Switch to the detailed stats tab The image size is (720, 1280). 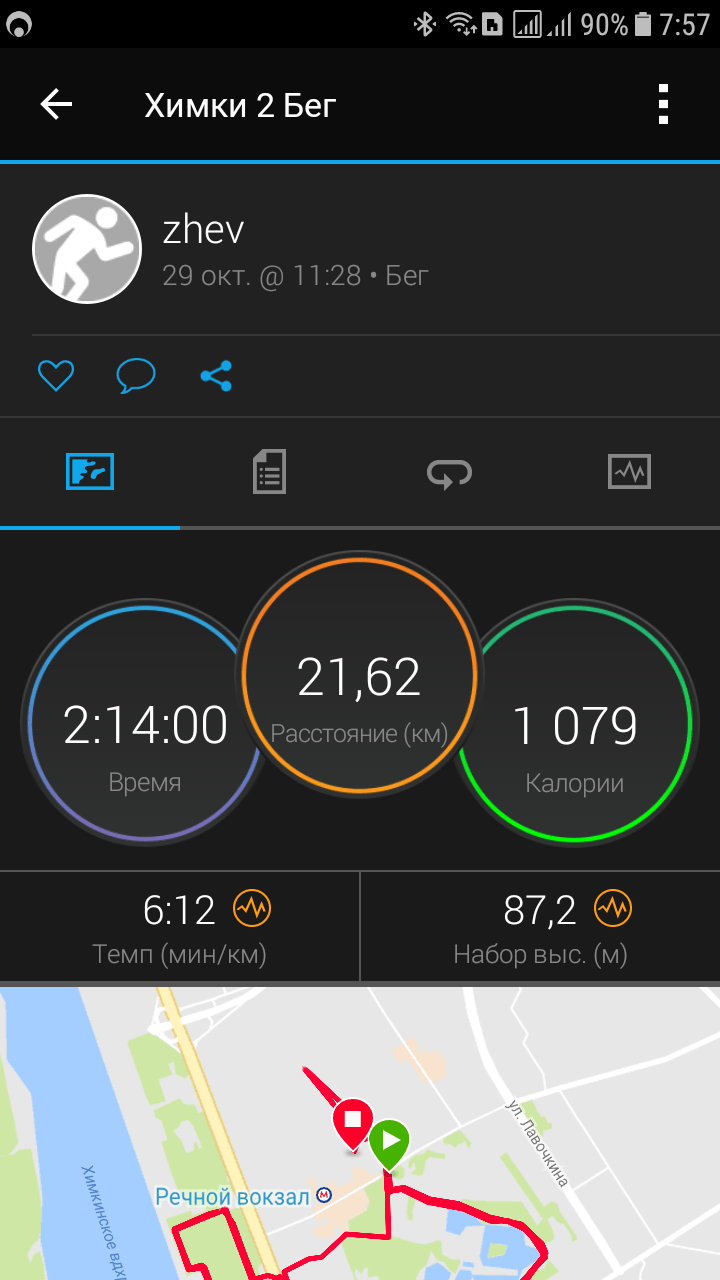point(269,471)
